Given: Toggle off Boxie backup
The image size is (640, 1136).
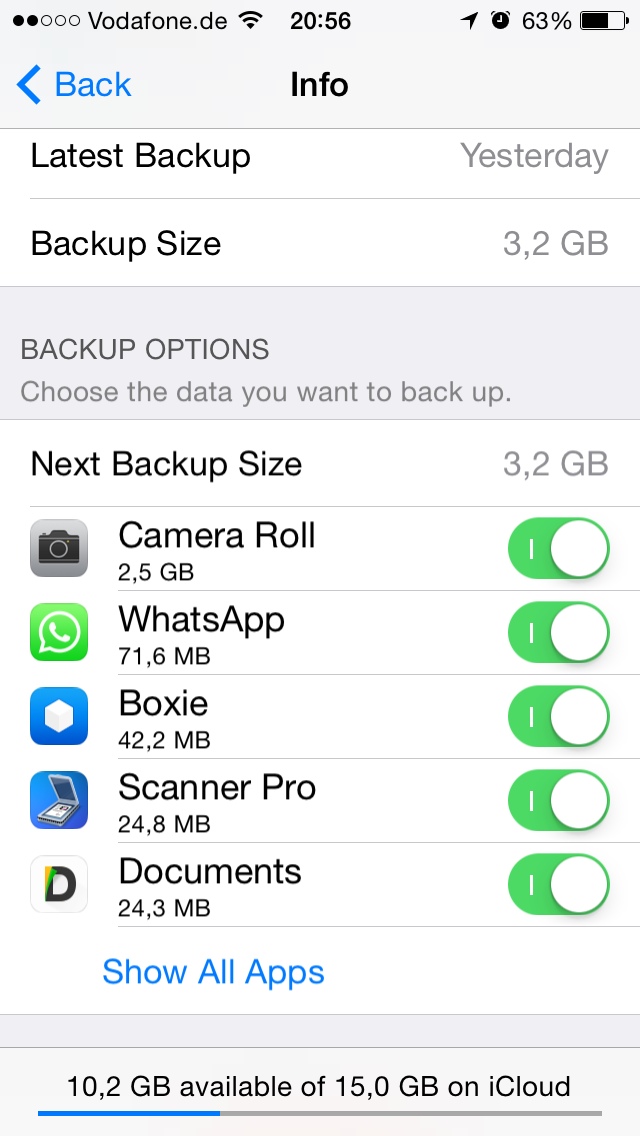Looking at the screenshot, I should (558, 716).
